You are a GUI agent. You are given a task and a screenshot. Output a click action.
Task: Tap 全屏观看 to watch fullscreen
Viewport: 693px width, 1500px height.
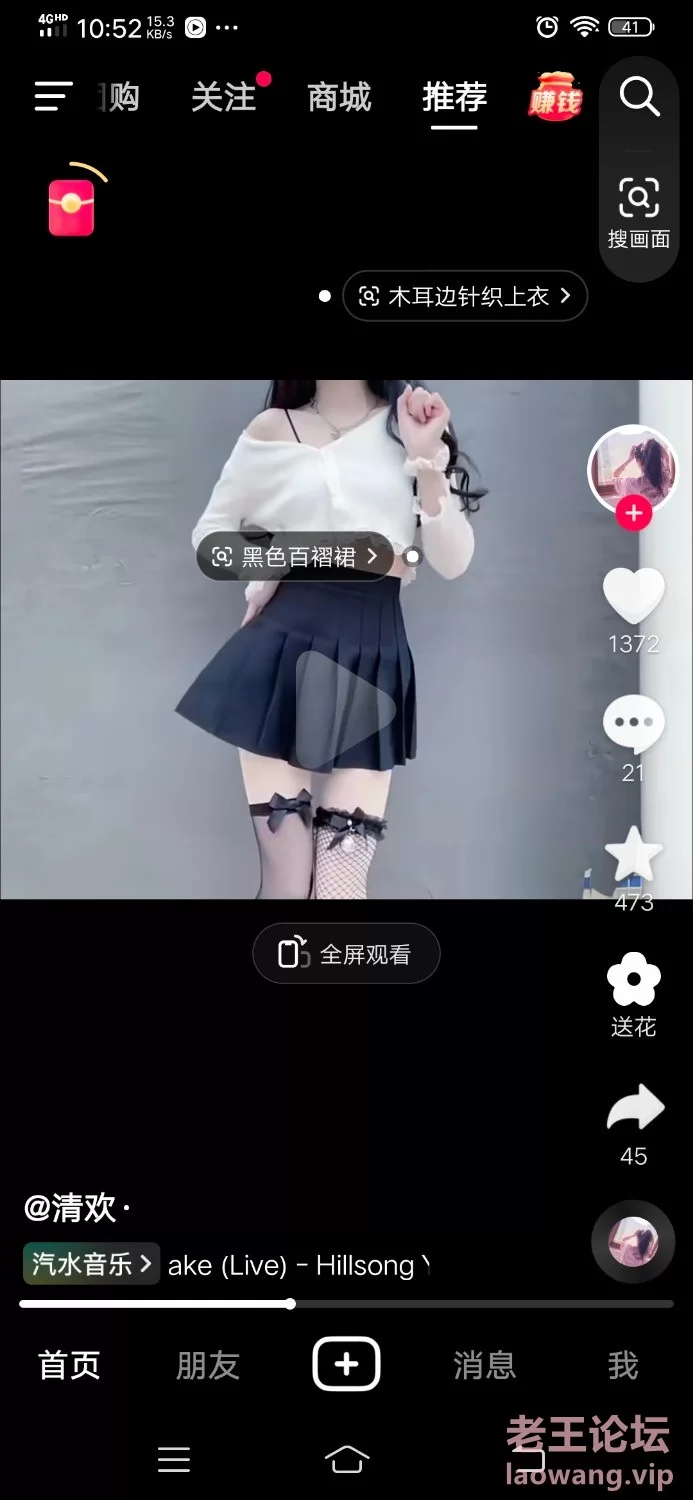(346, 954)
